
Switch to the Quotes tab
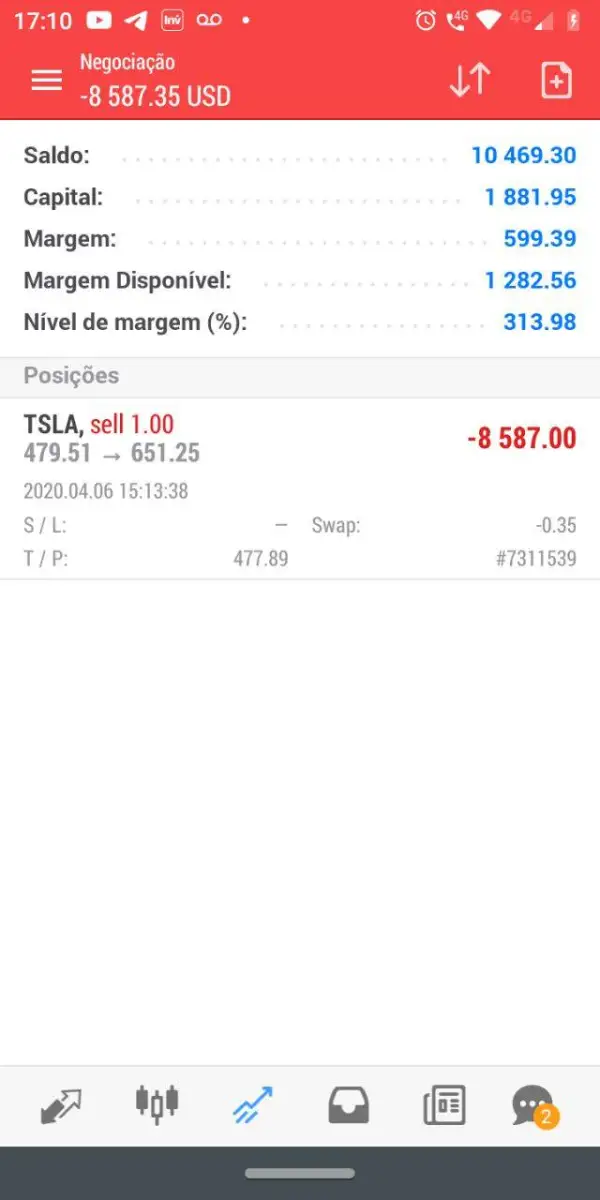click(x=61, y=1105)
